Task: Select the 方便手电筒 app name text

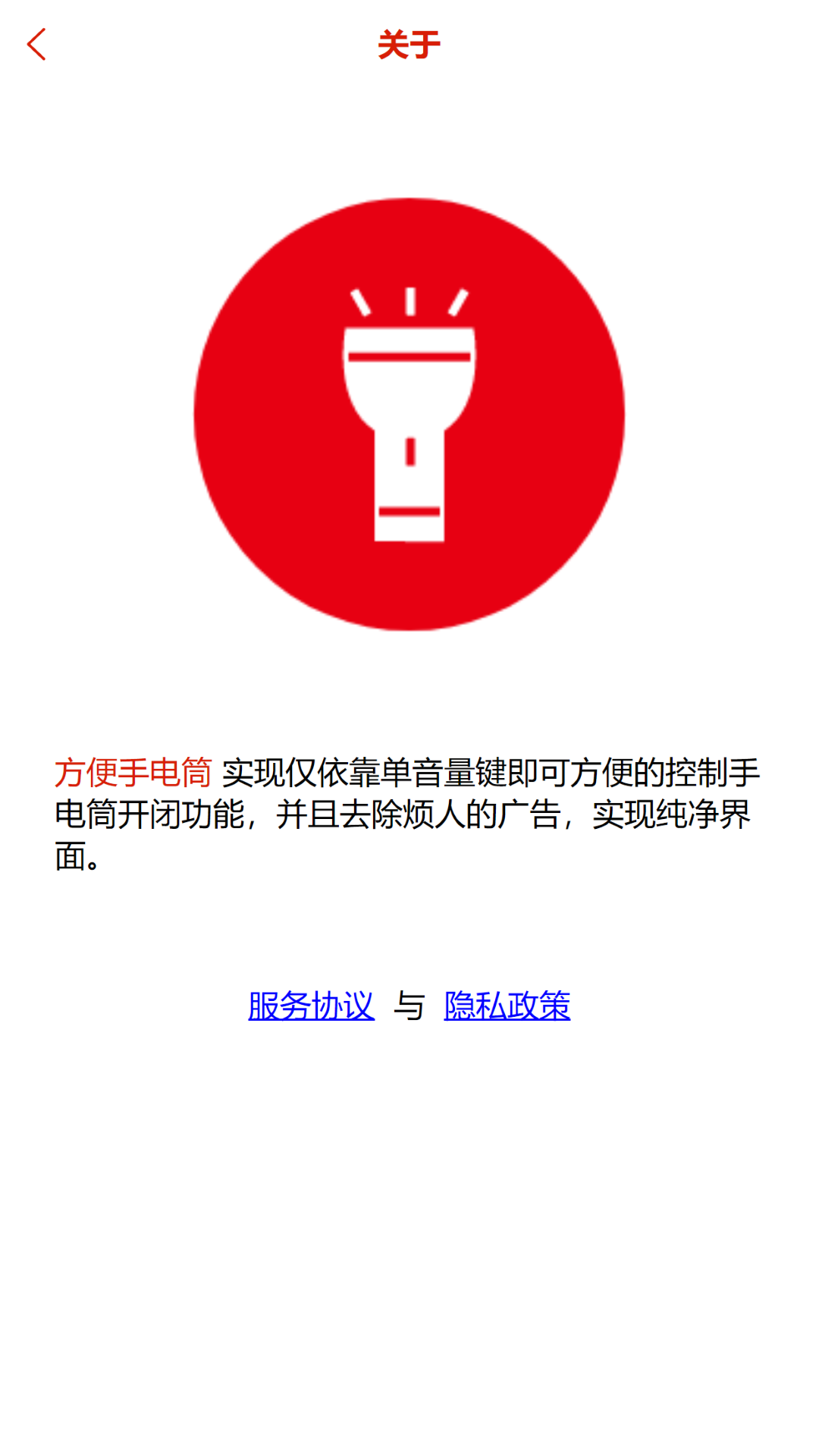Action: (135, 772)
